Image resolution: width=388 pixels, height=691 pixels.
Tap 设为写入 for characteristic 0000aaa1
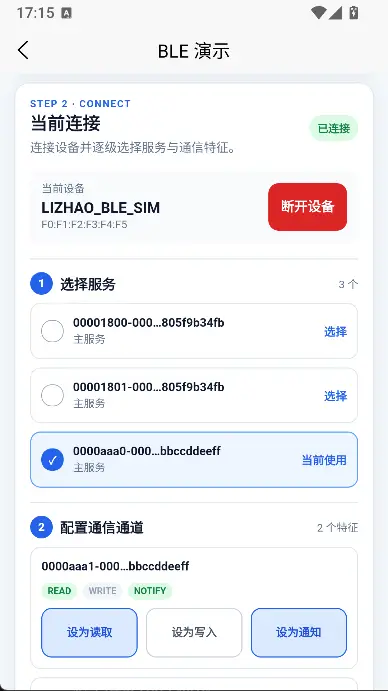[x=194, y=633]
